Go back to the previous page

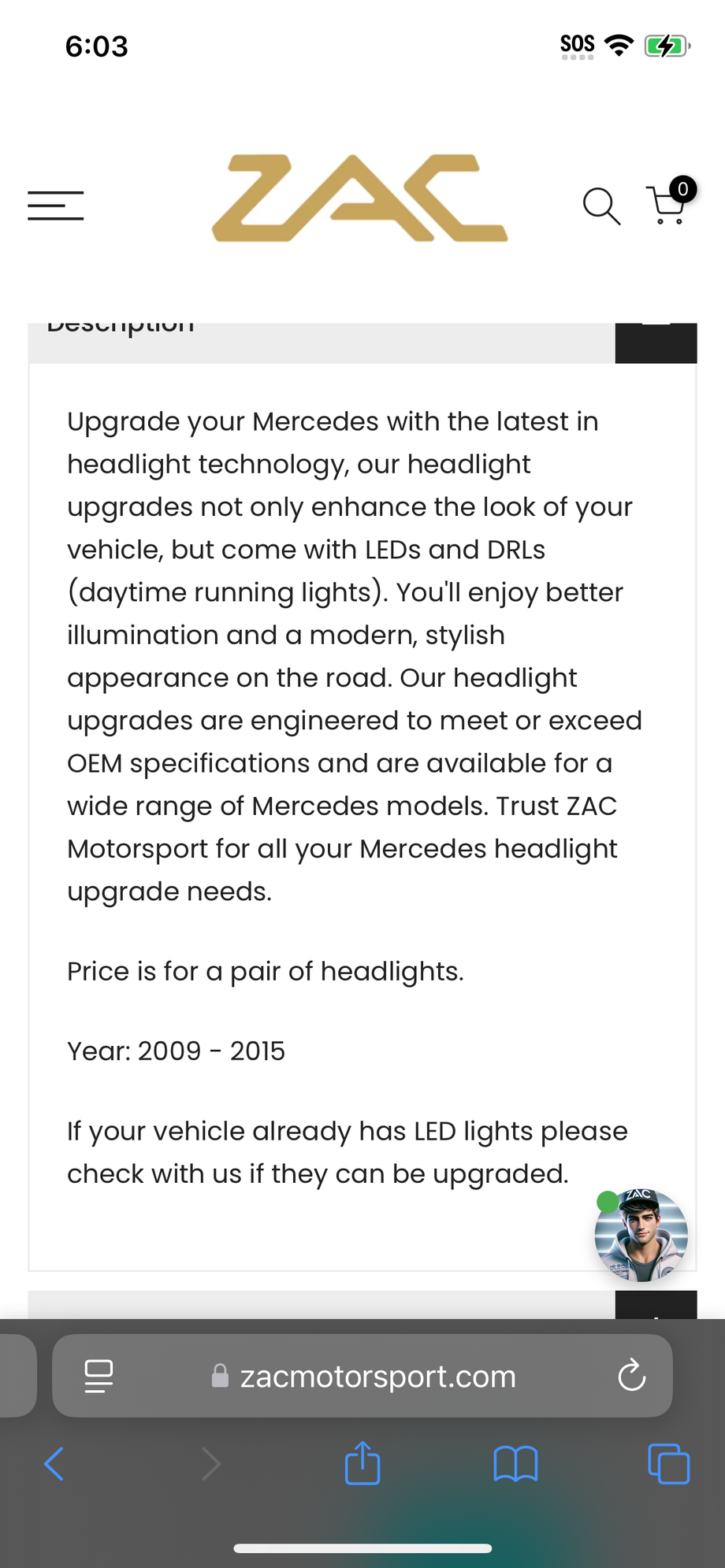coord(54,1464)
